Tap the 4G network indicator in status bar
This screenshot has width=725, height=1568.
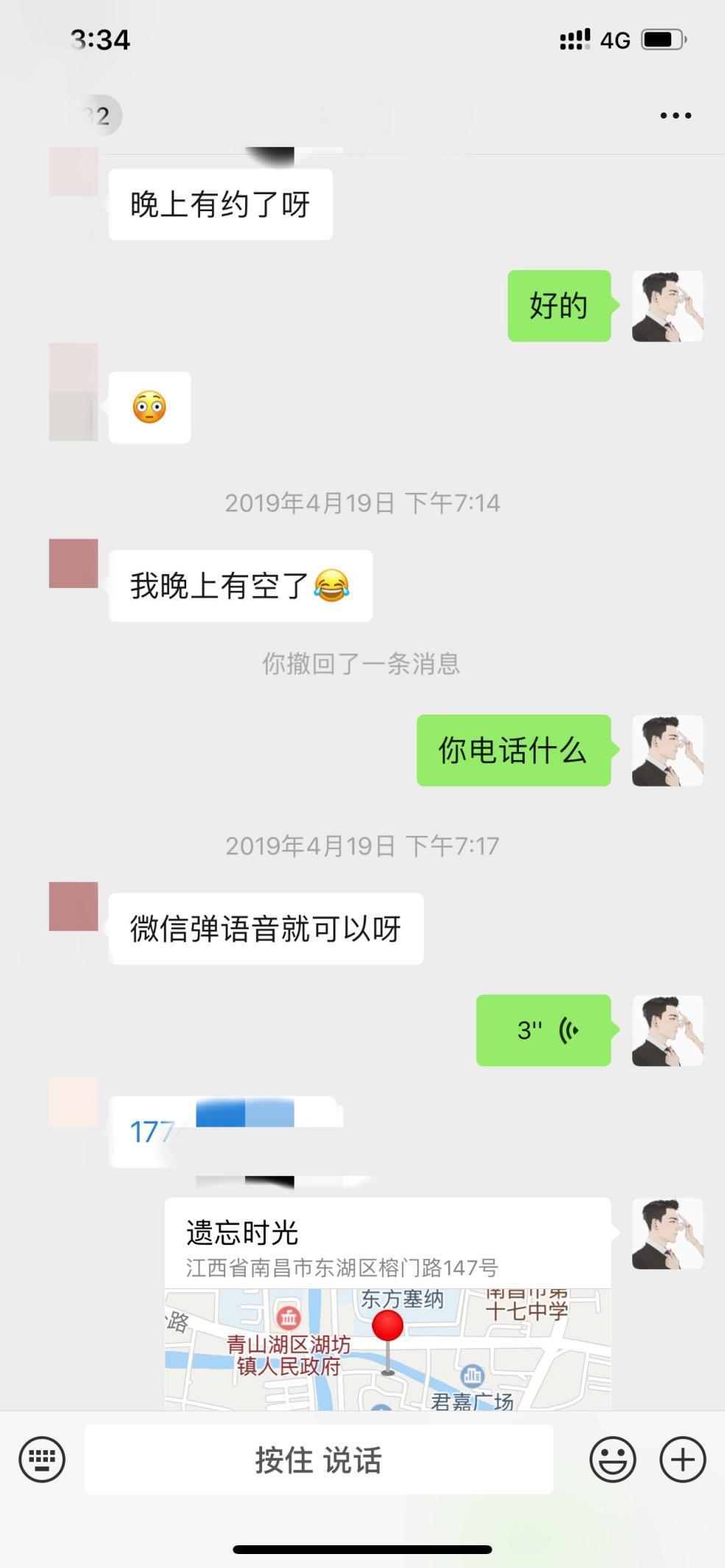point(615,40)
